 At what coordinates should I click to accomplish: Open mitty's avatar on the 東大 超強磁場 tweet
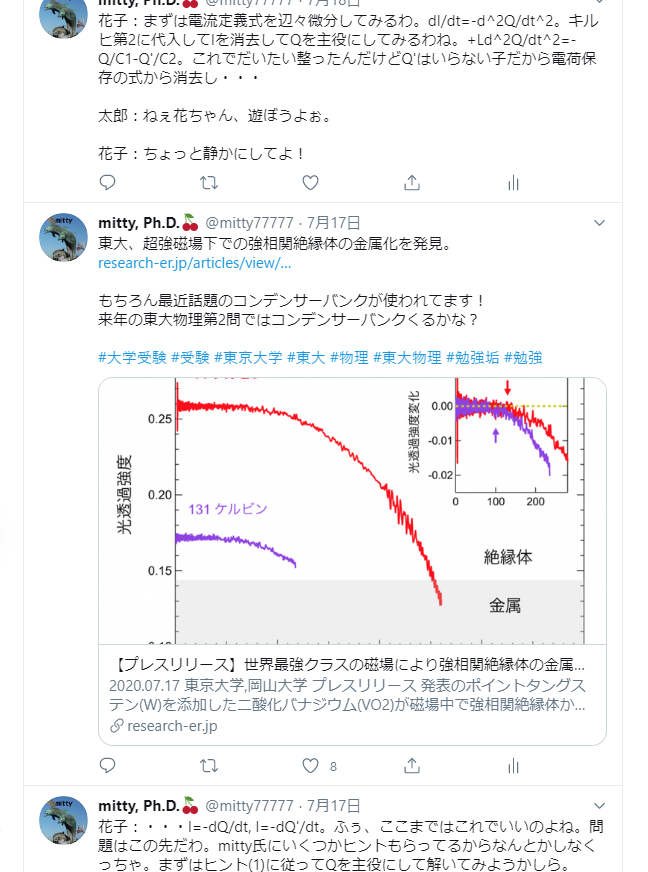[63, 237]
